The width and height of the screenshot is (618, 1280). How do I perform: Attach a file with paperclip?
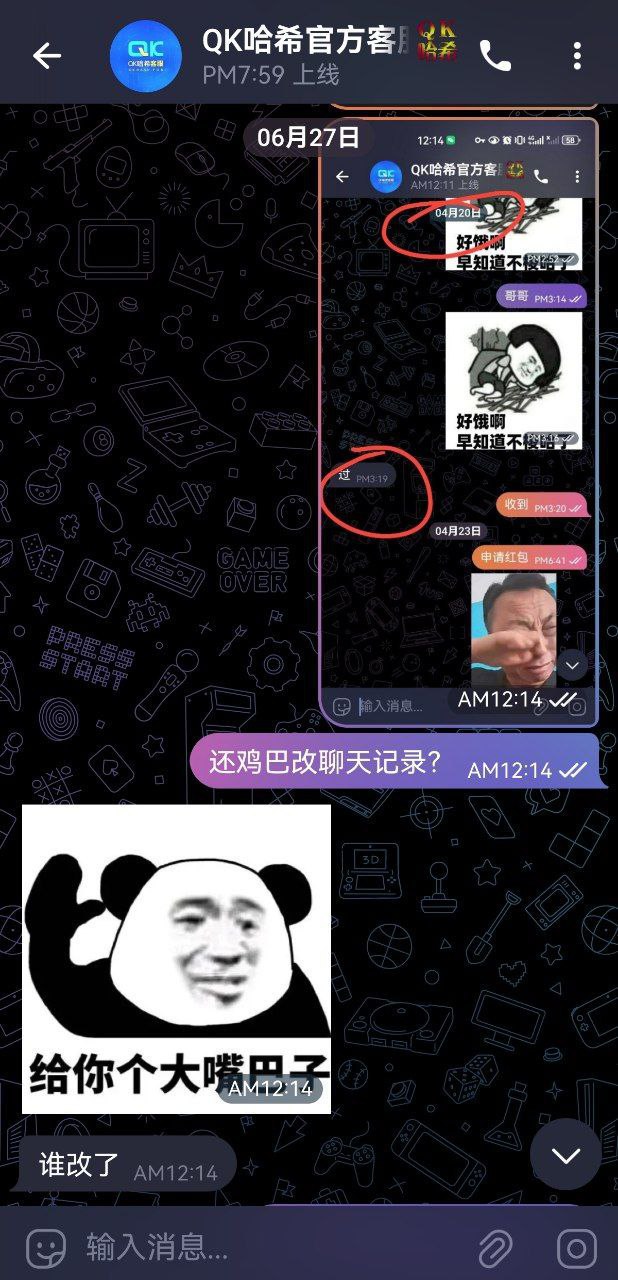tap(495, 1247)
